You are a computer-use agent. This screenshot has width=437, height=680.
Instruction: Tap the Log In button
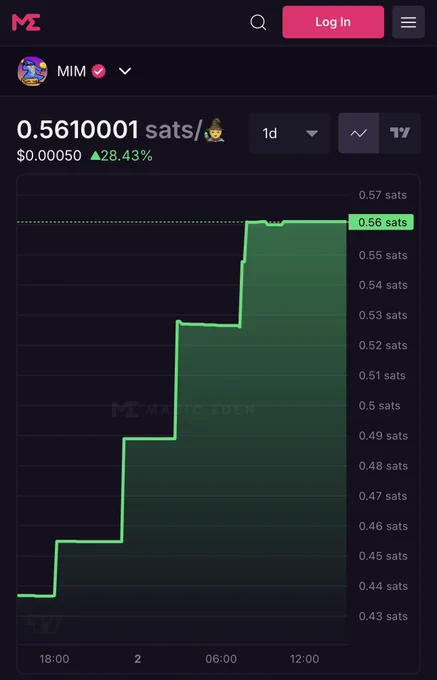333,22
